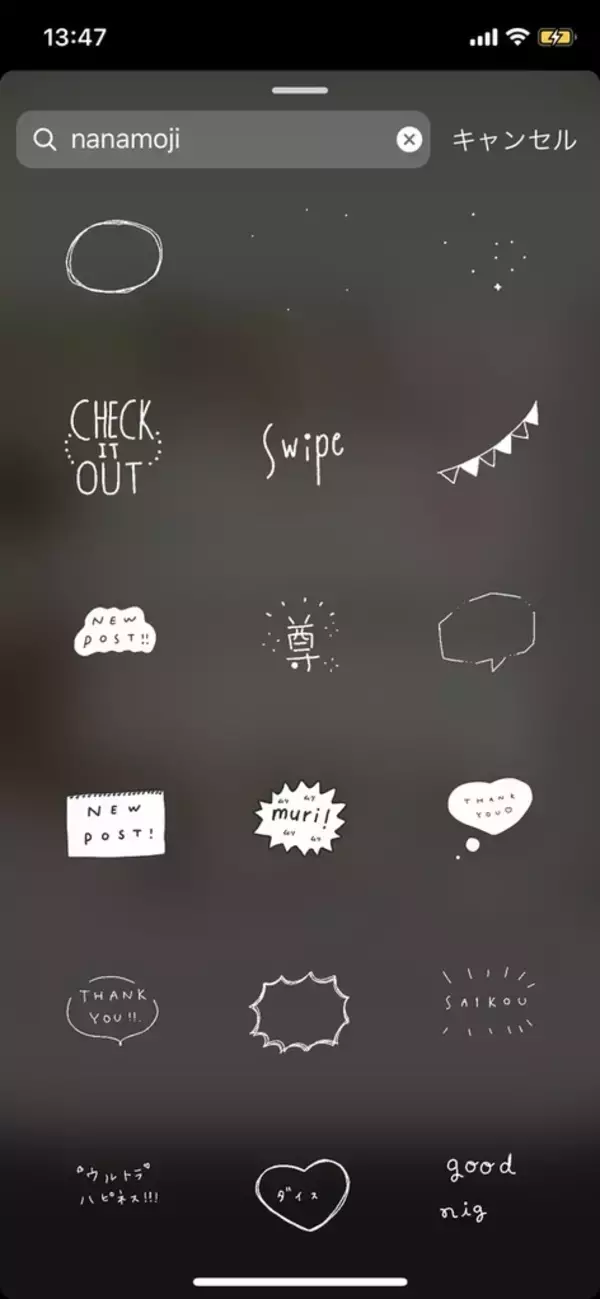Tap the nanamoji search field
The width and height of the screenshot is (600, 1299).
pyautogui.click(x=220, y=140)
